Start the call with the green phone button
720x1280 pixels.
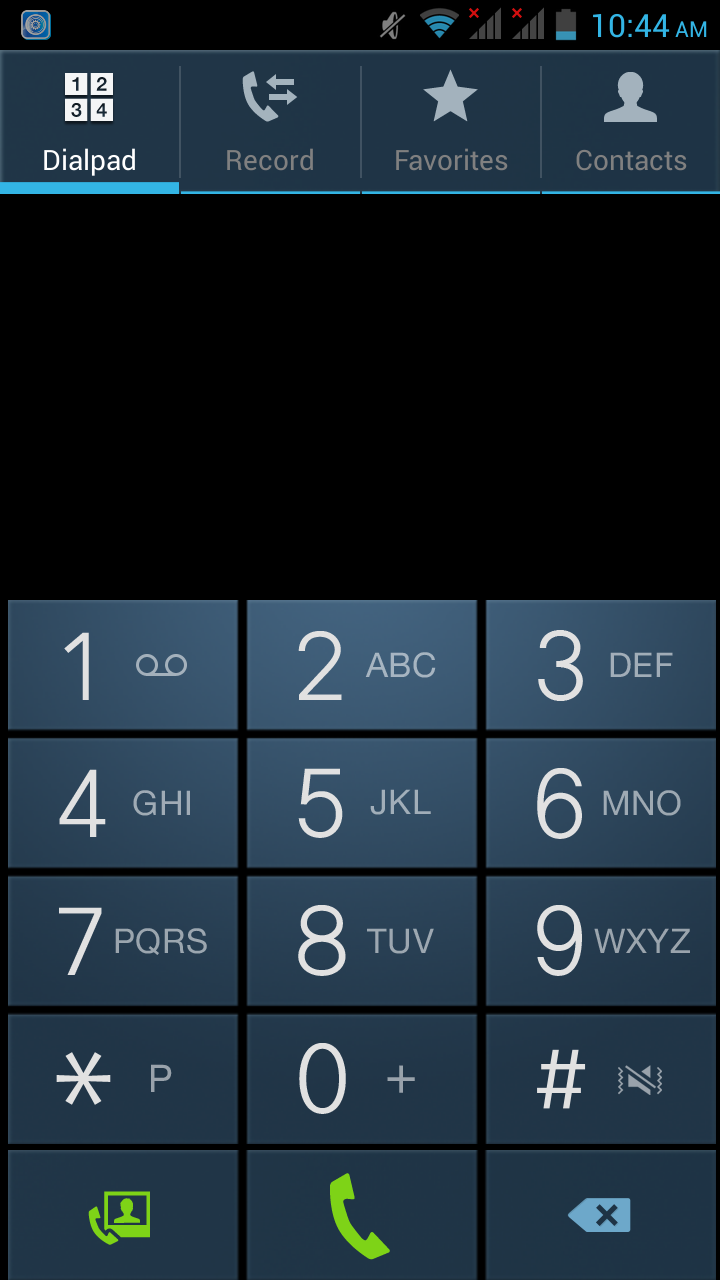(x=362, y=1215)
